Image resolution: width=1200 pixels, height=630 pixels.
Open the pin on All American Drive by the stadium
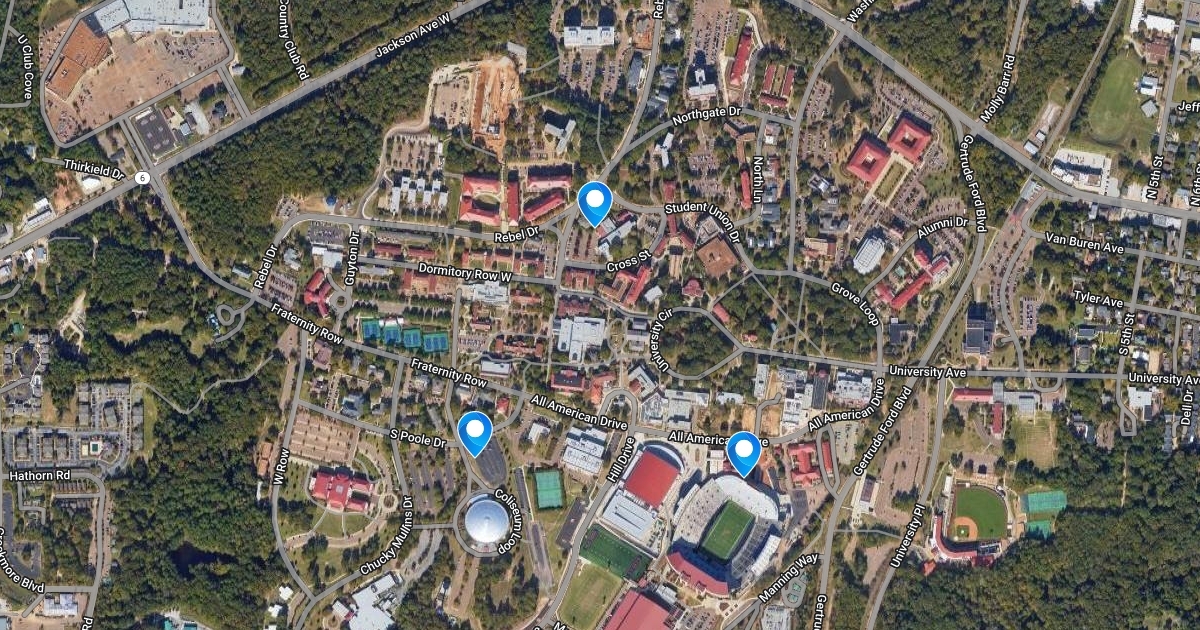click(x=744, y=451)
